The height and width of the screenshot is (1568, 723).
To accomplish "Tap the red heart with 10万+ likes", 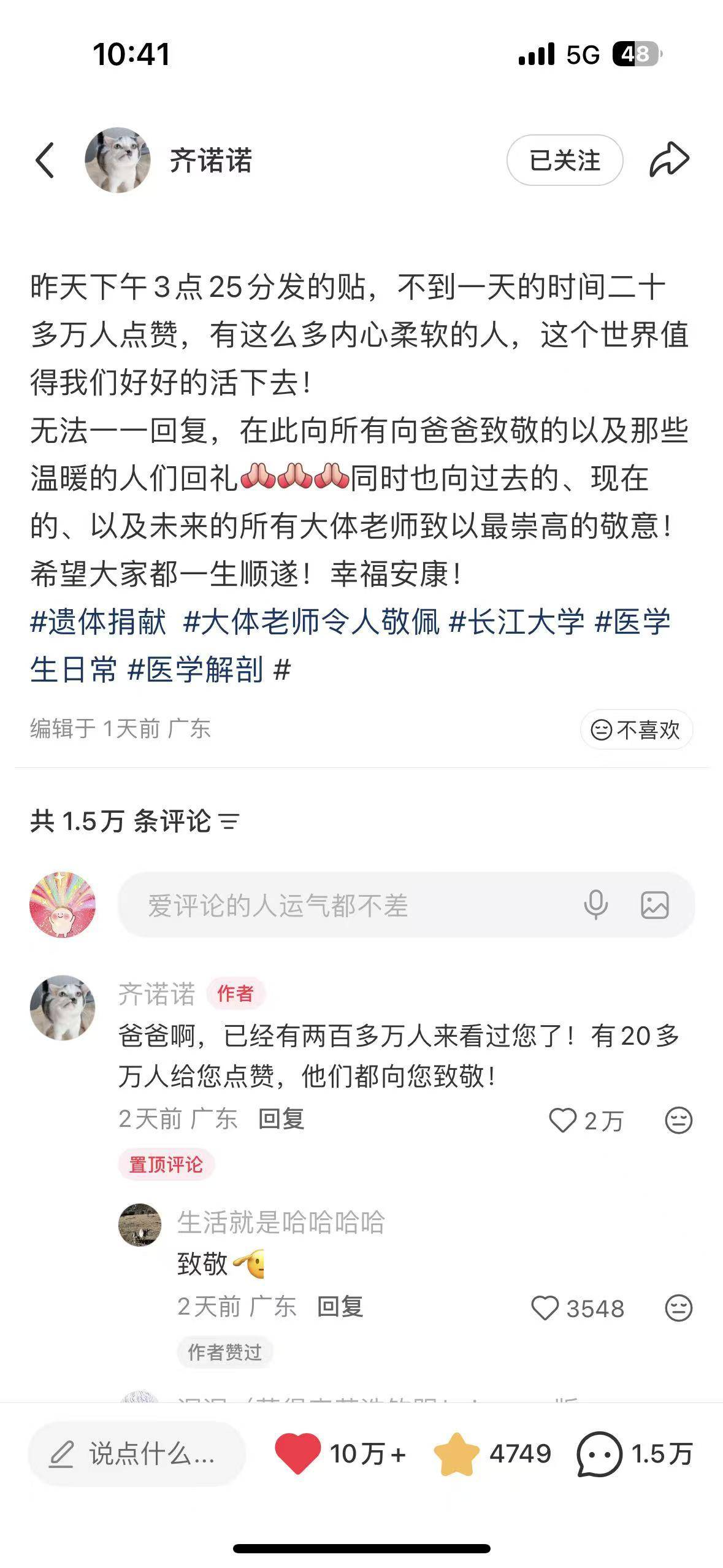I will [298, 1454].
